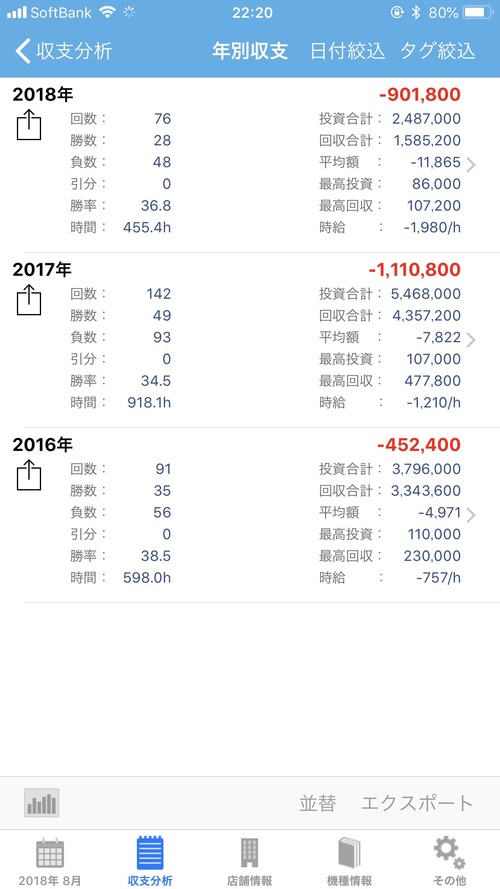Viewport: 500px width, 889px height.
Task: Switch to 機種情報 tab
Action: pos(349,862)
